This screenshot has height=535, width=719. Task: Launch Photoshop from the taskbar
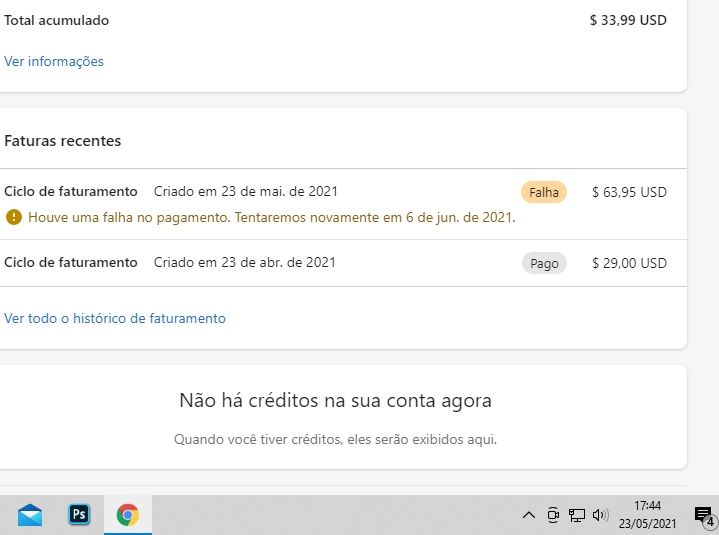[79, 515]
